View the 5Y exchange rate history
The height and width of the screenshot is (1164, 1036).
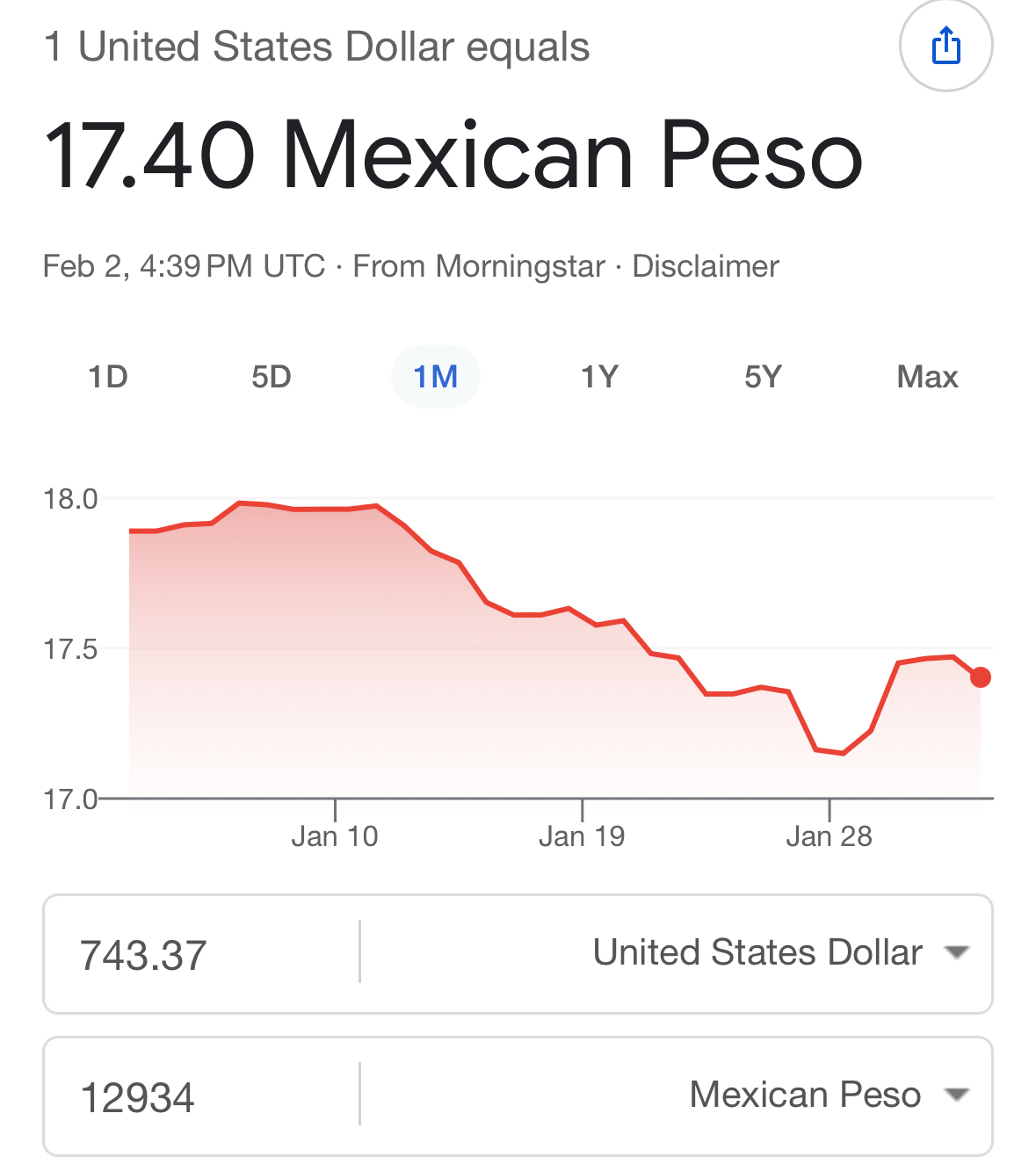(762, 377)
